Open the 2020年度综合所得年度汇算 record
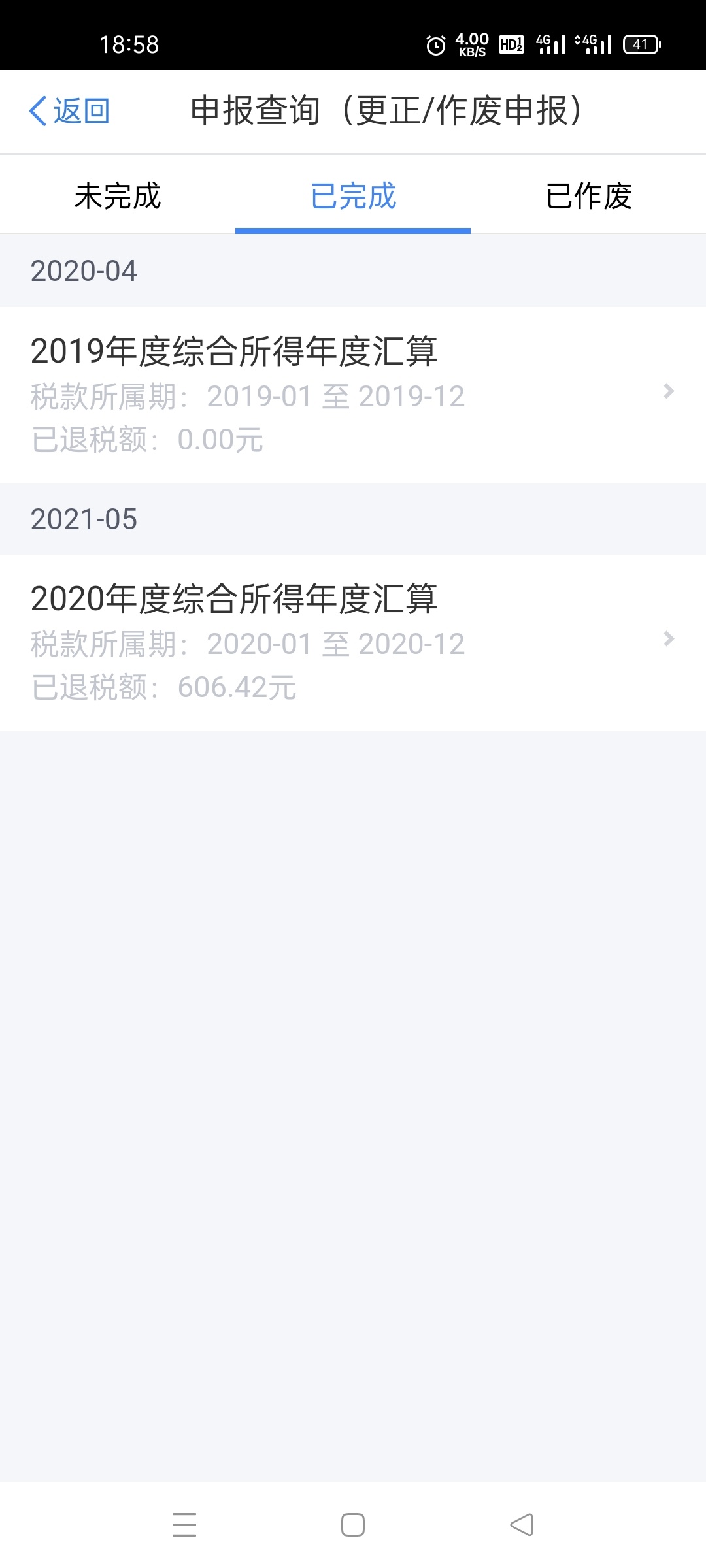The image size is (706, 1568). (353, 643)
